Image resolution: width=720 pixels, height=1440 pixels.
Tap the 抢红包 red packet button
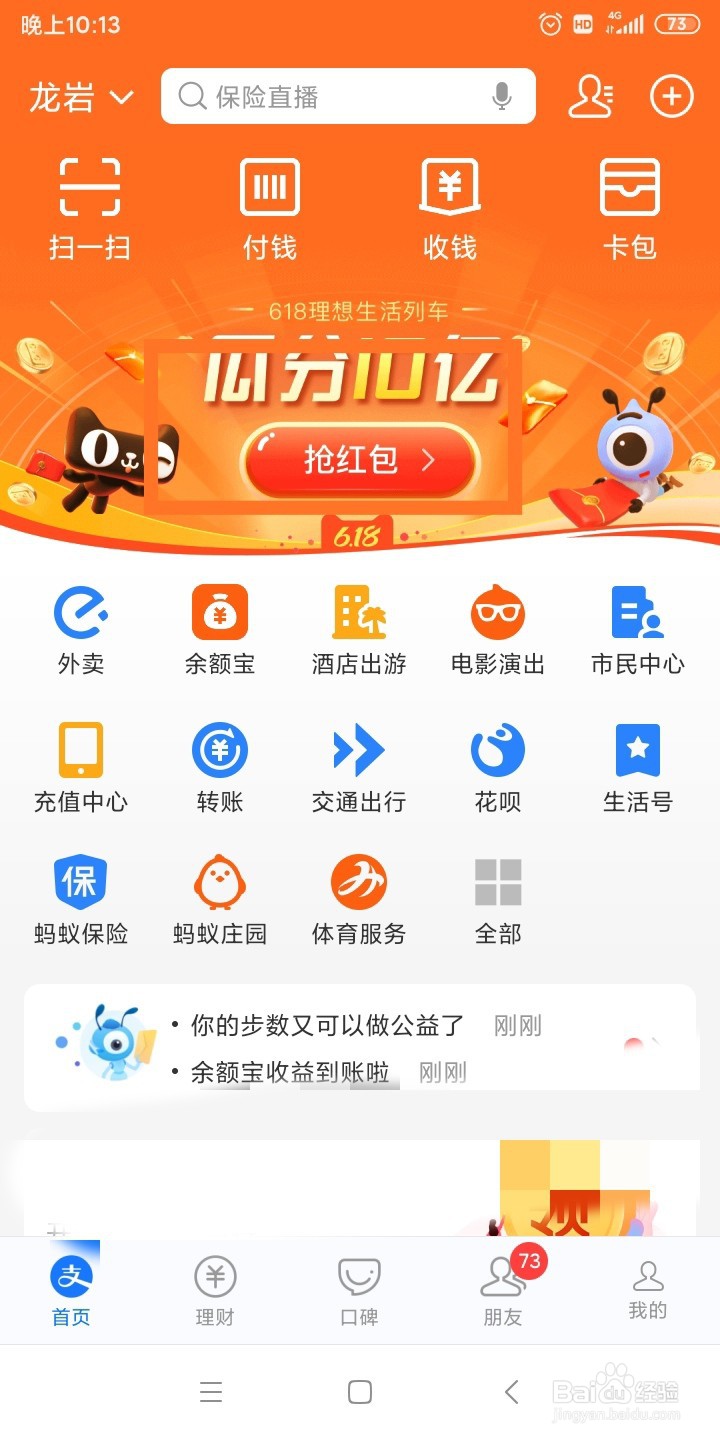coord(360,460)
